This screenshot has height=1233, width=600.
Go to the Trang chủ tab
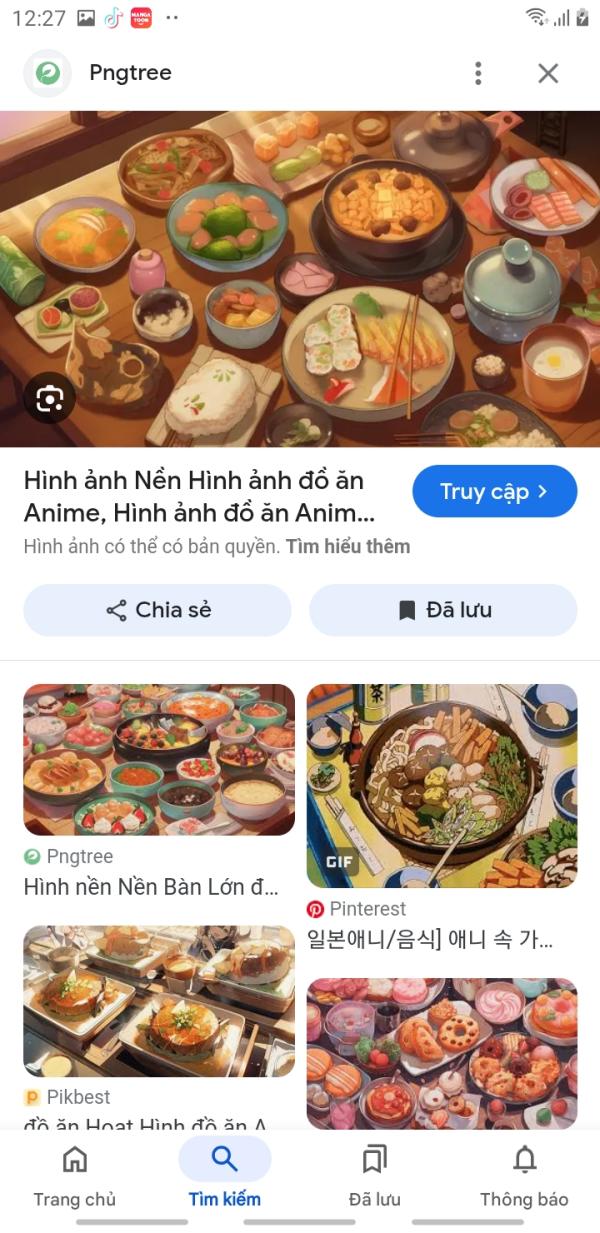75,1174
